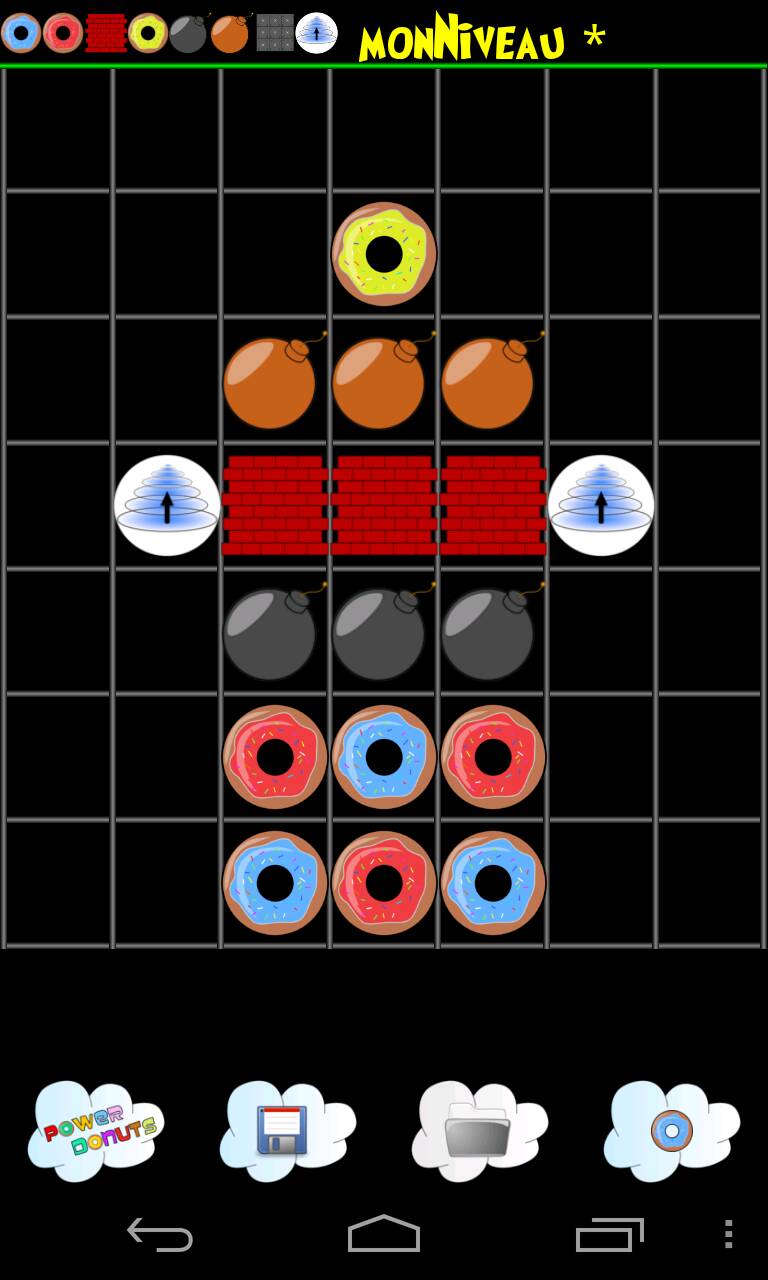
Task: Open the system overflow menu dots
Action: click(x=728, y=1234)
